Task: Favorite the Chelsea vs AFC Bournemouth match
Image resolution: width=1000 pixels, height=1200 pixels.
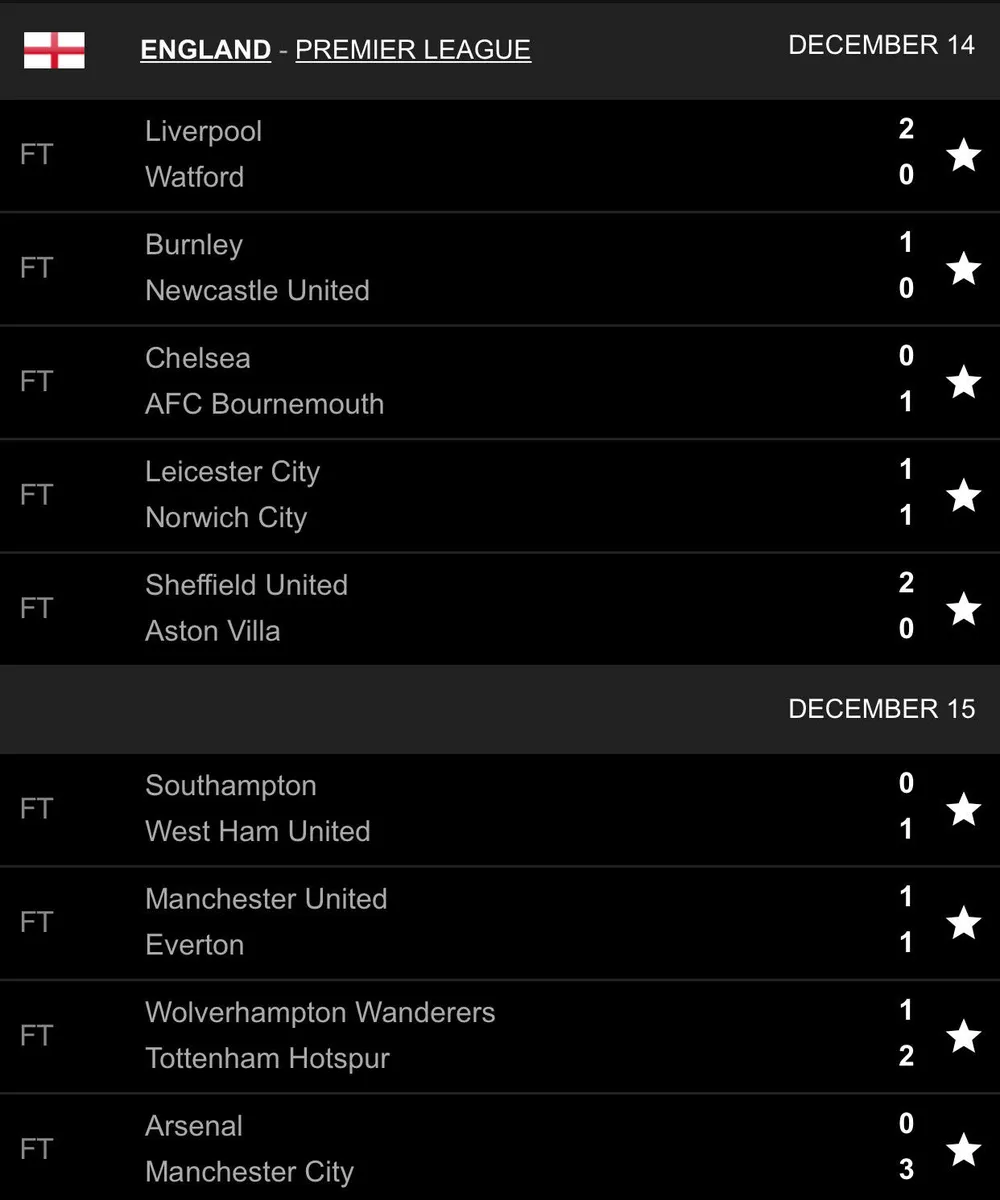Action: (963, 381)
